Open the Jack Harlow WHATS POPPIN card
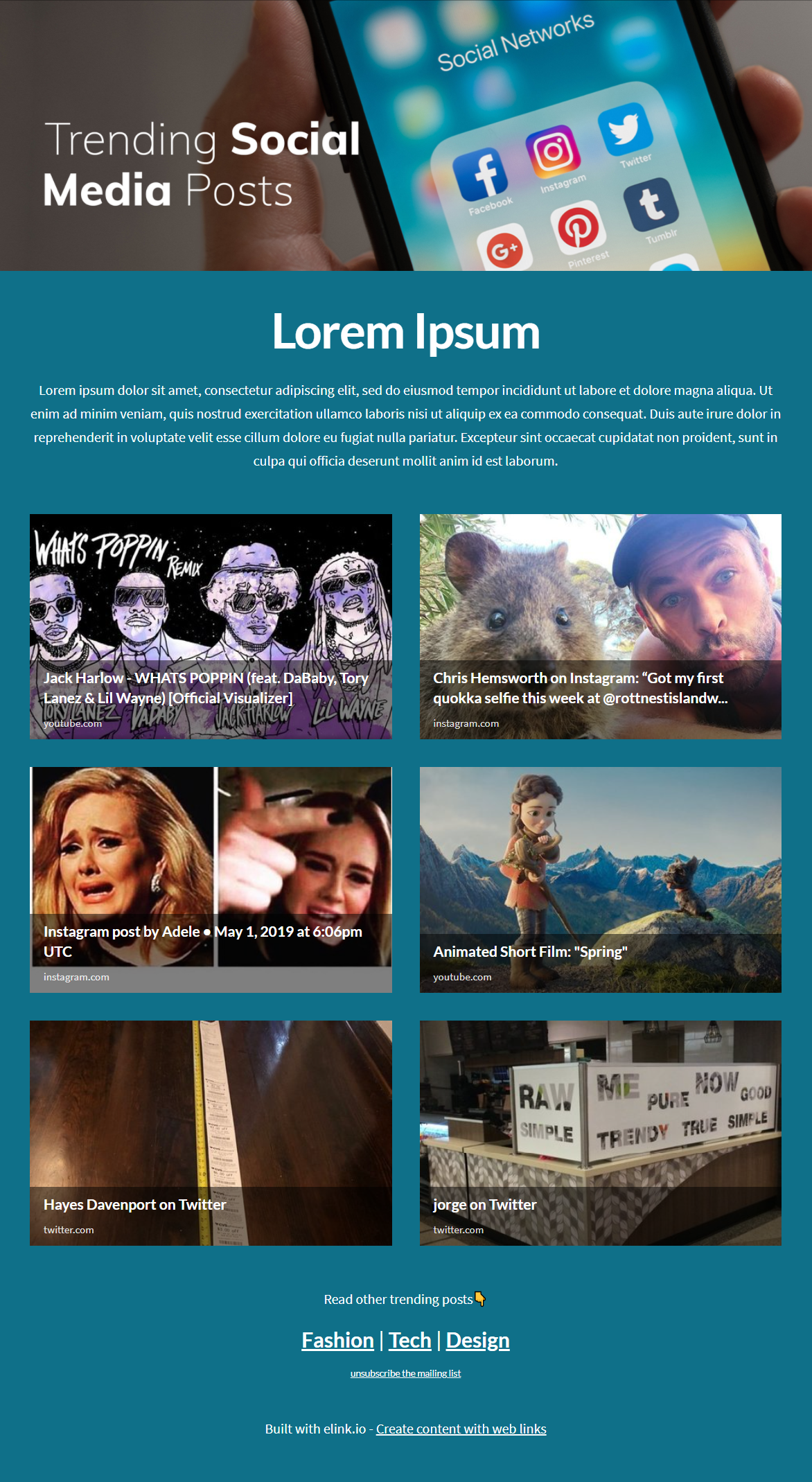The height and width of the screenshot is (1482, 812). pyautogui.click(x=211, y=626)
